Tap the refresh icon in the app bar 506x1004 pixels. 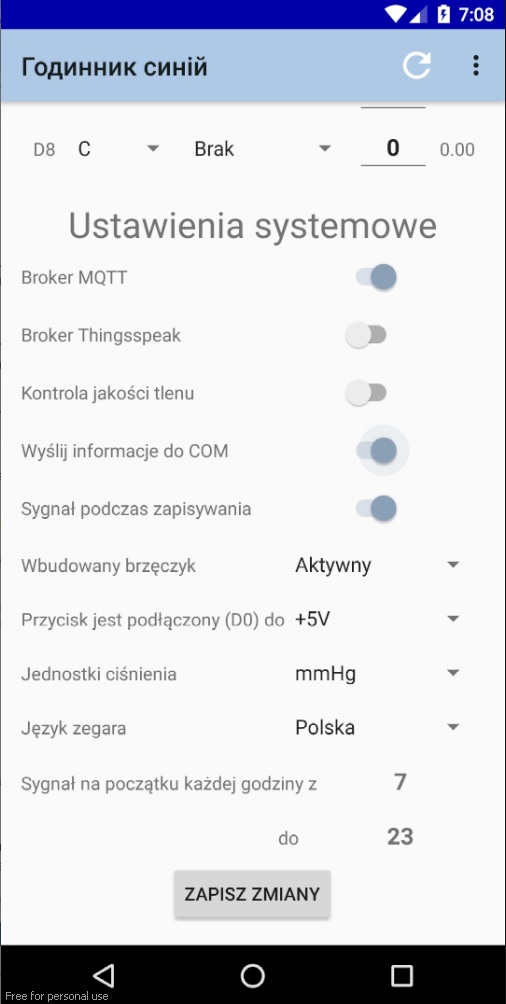tap(416, 65)
